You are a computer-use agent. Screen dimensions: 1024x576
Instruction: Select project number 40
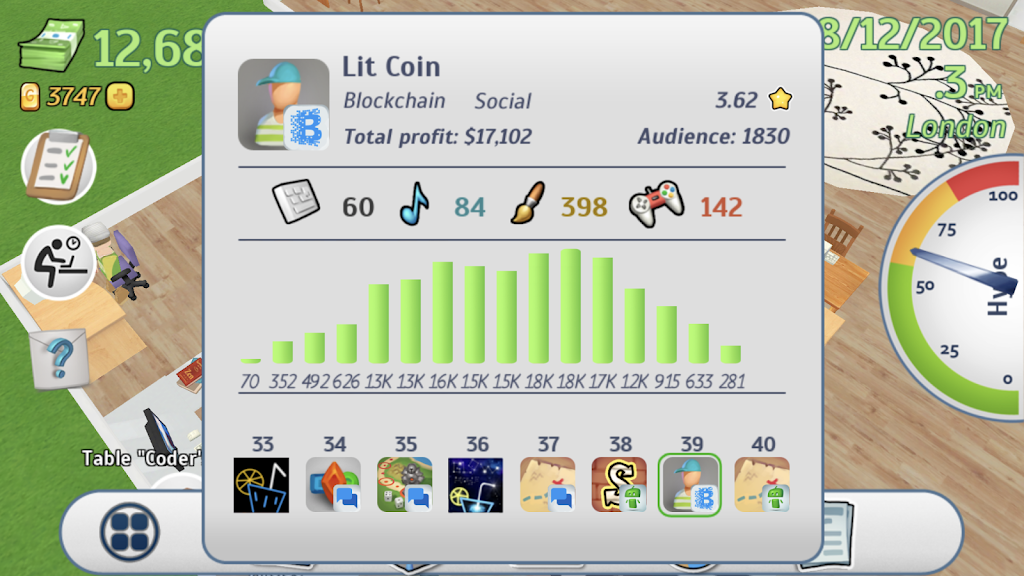pos(762,485)
